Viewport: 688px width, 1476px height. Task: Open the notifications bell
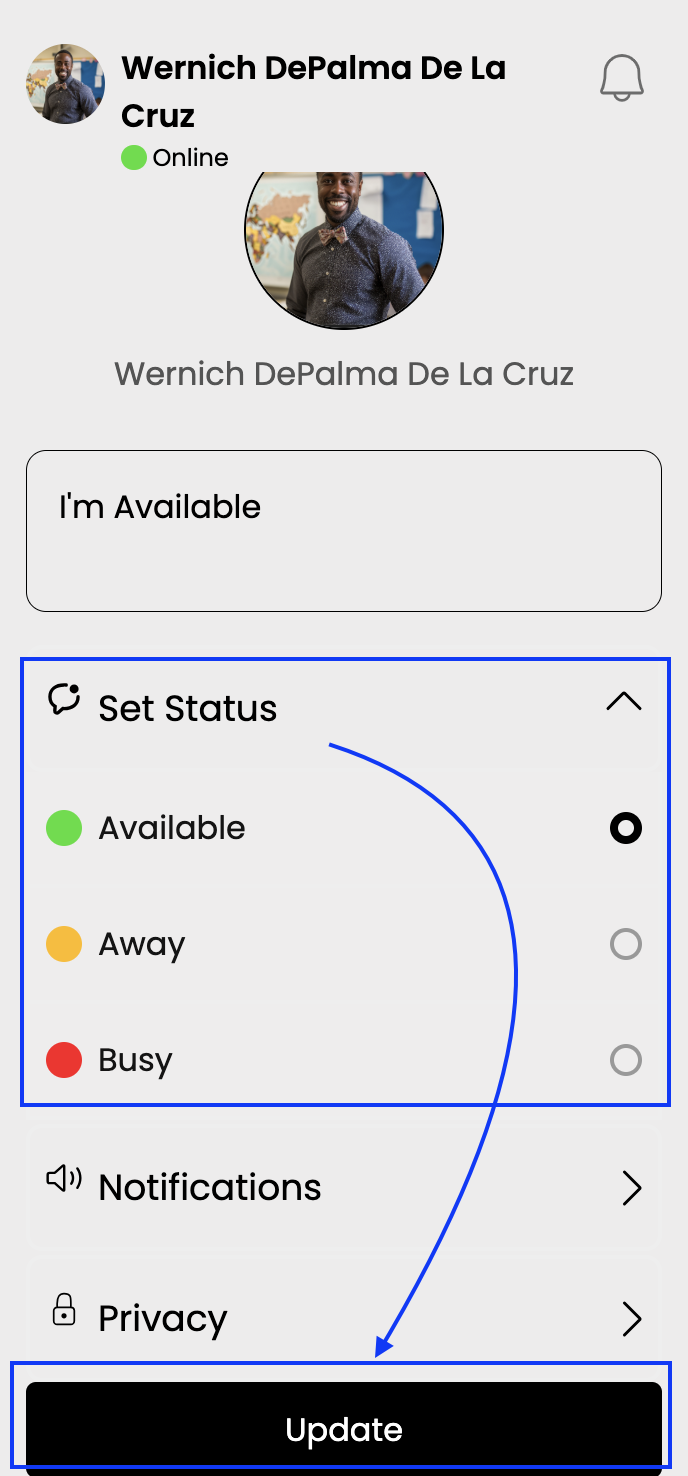pyautogui.click(x=621, y=78)
